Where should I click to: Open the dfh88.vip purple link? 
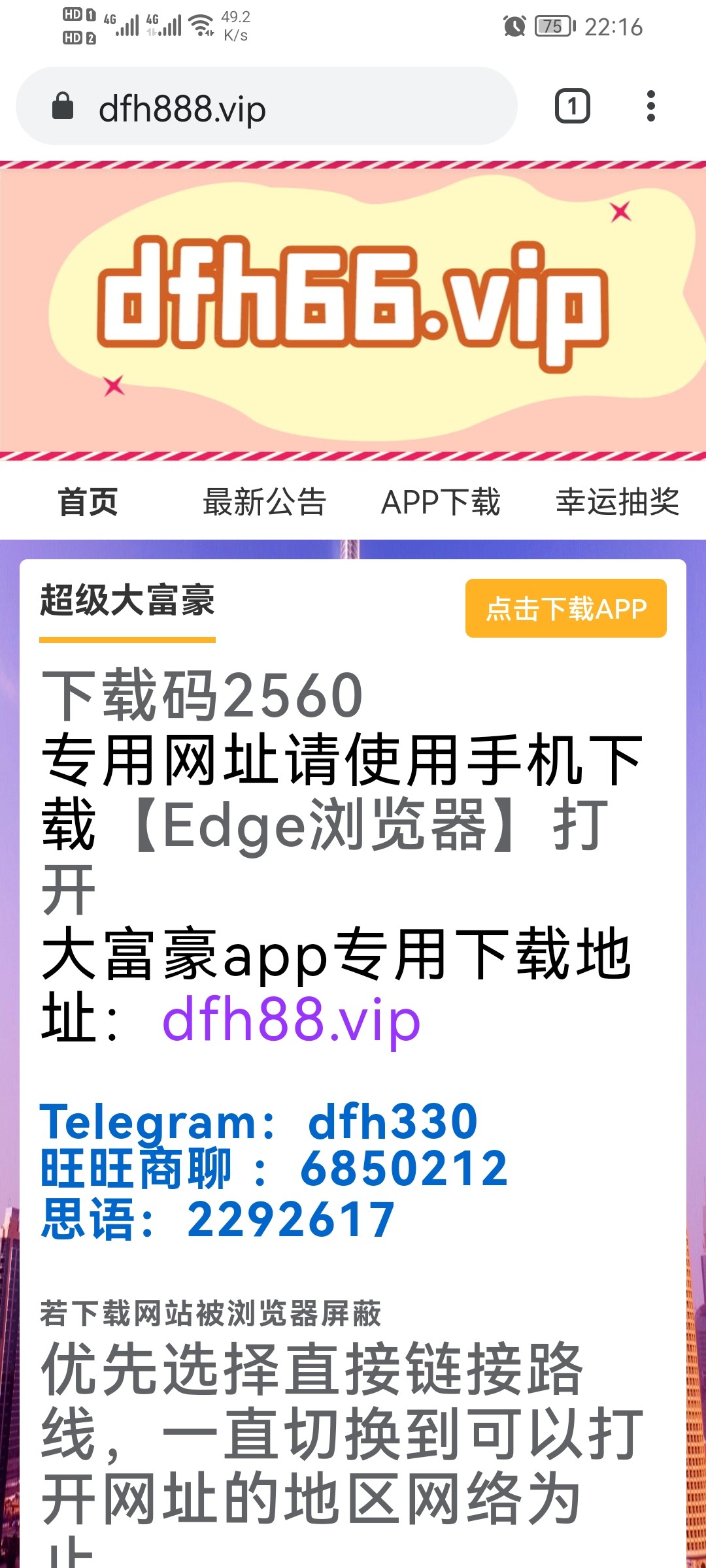click(292, 1019)
